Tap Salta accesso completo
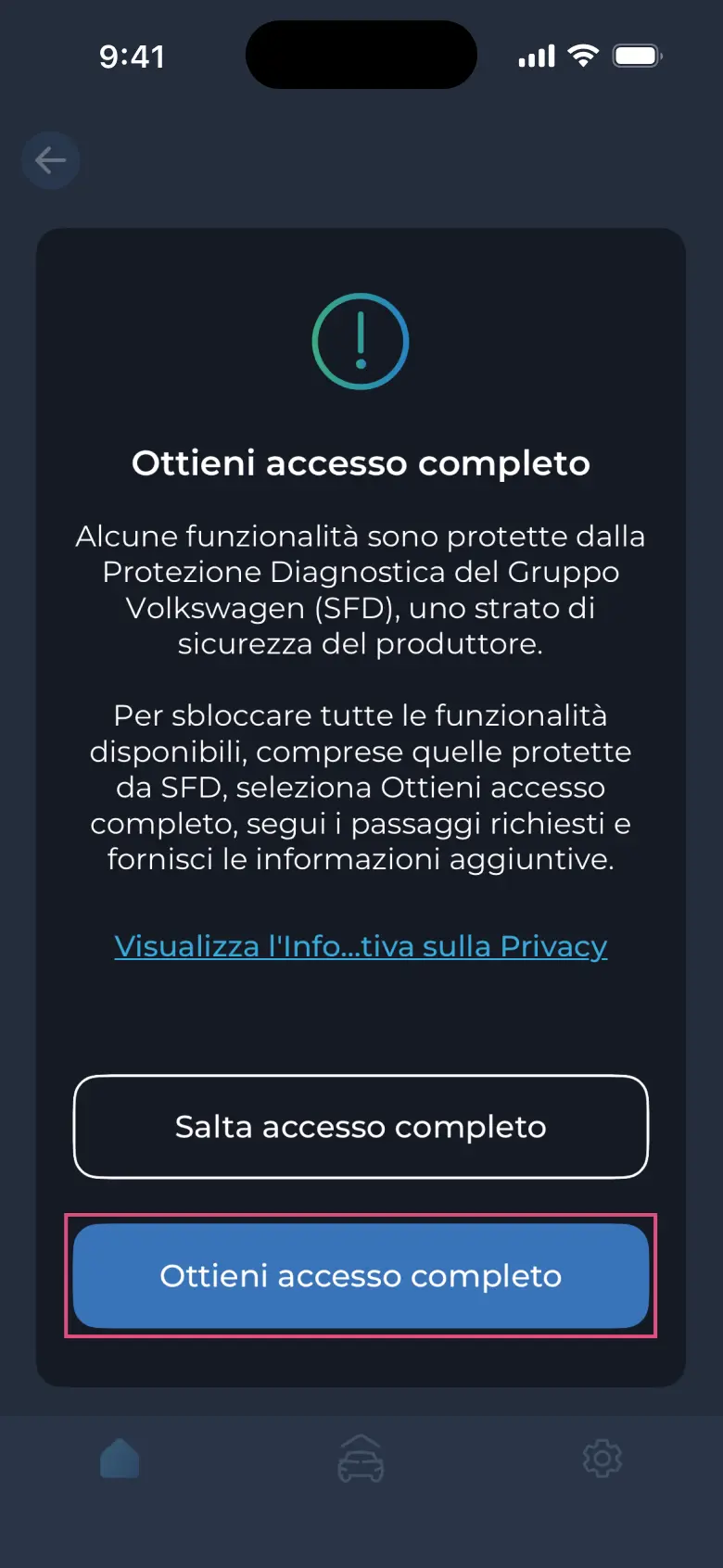Viewport: 723px width, 1568px height. tap(361, 1127)
